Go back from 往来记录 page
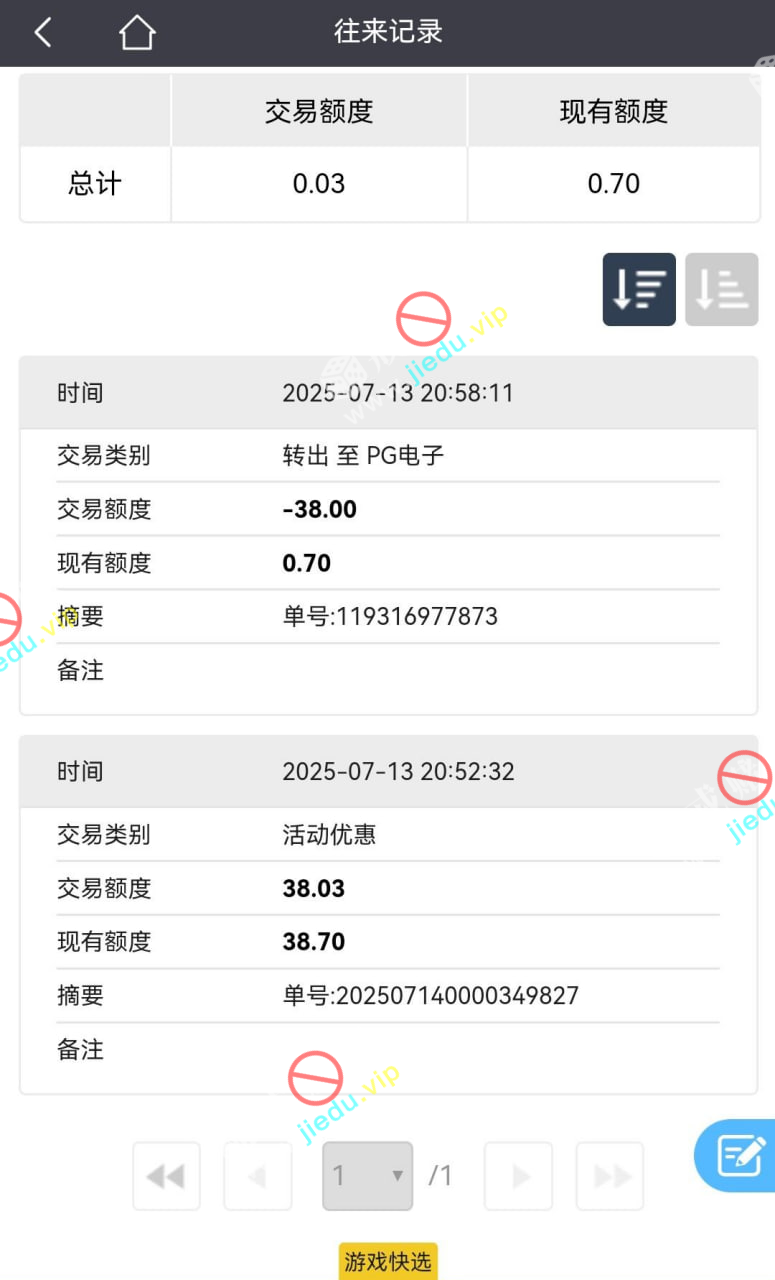Viewport: 775px width, 1280px height. 43,33
